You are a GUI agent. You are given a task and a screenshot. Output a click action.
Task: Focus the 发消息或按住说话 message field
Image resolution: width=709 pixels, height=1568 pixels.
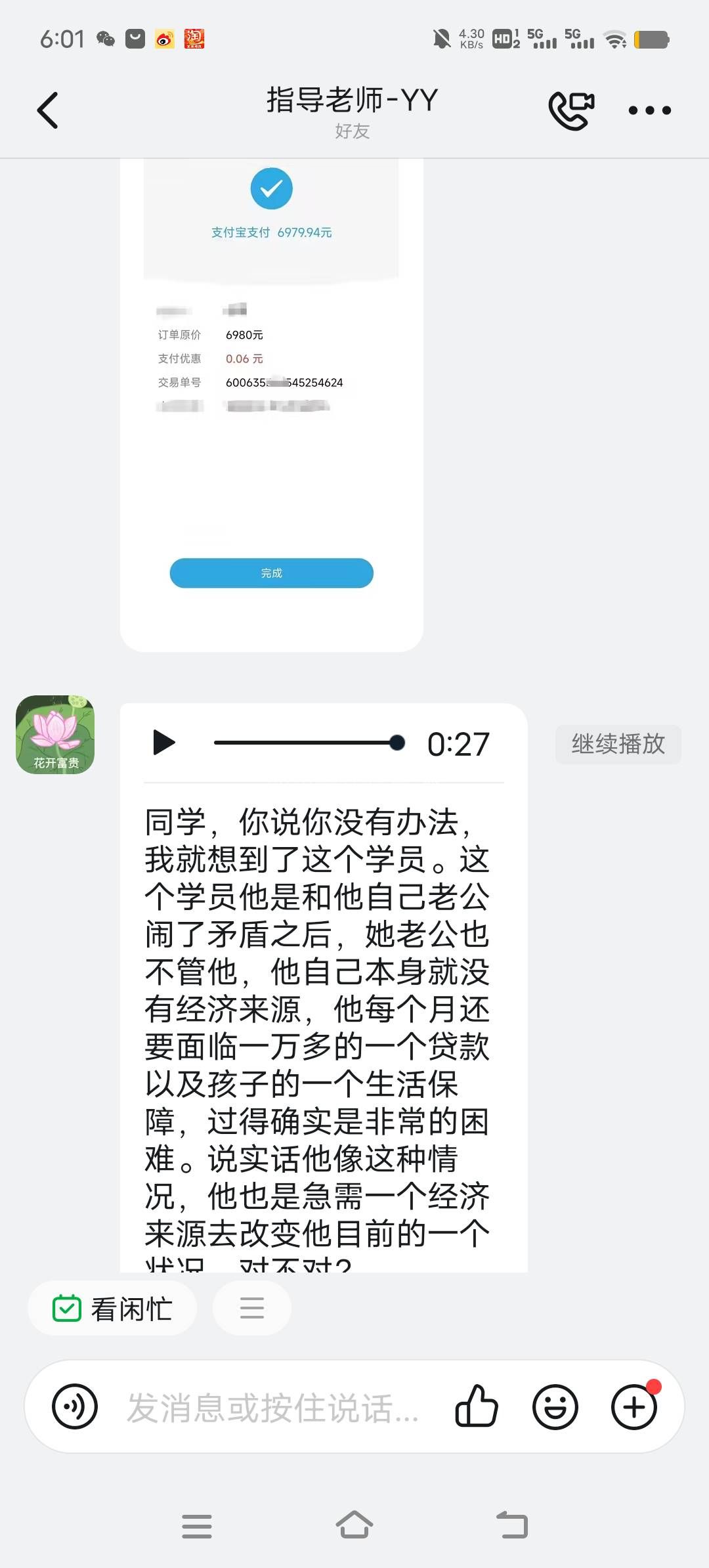pos(272,1407)
